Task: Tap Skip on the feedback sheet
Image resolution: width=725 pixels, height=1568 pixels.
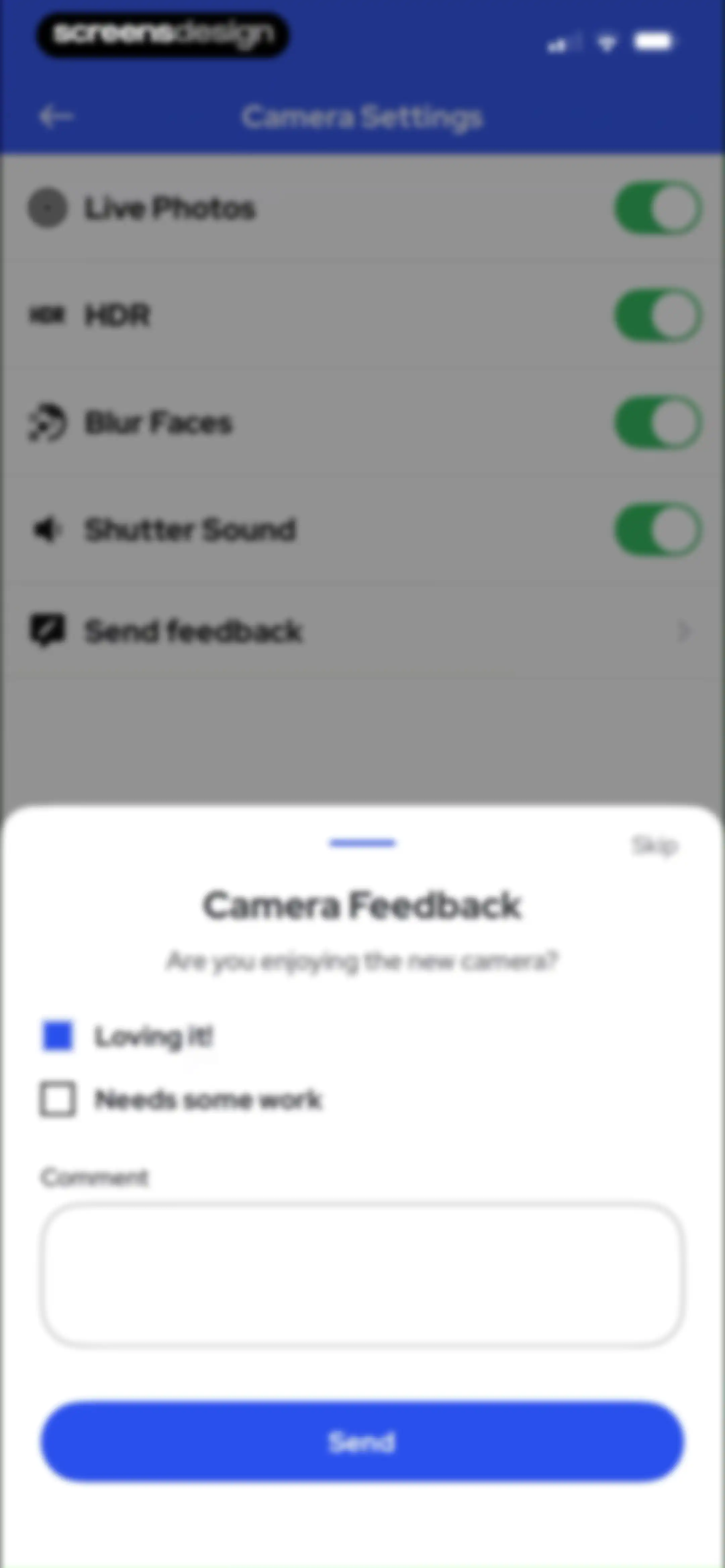Action: 655,845
